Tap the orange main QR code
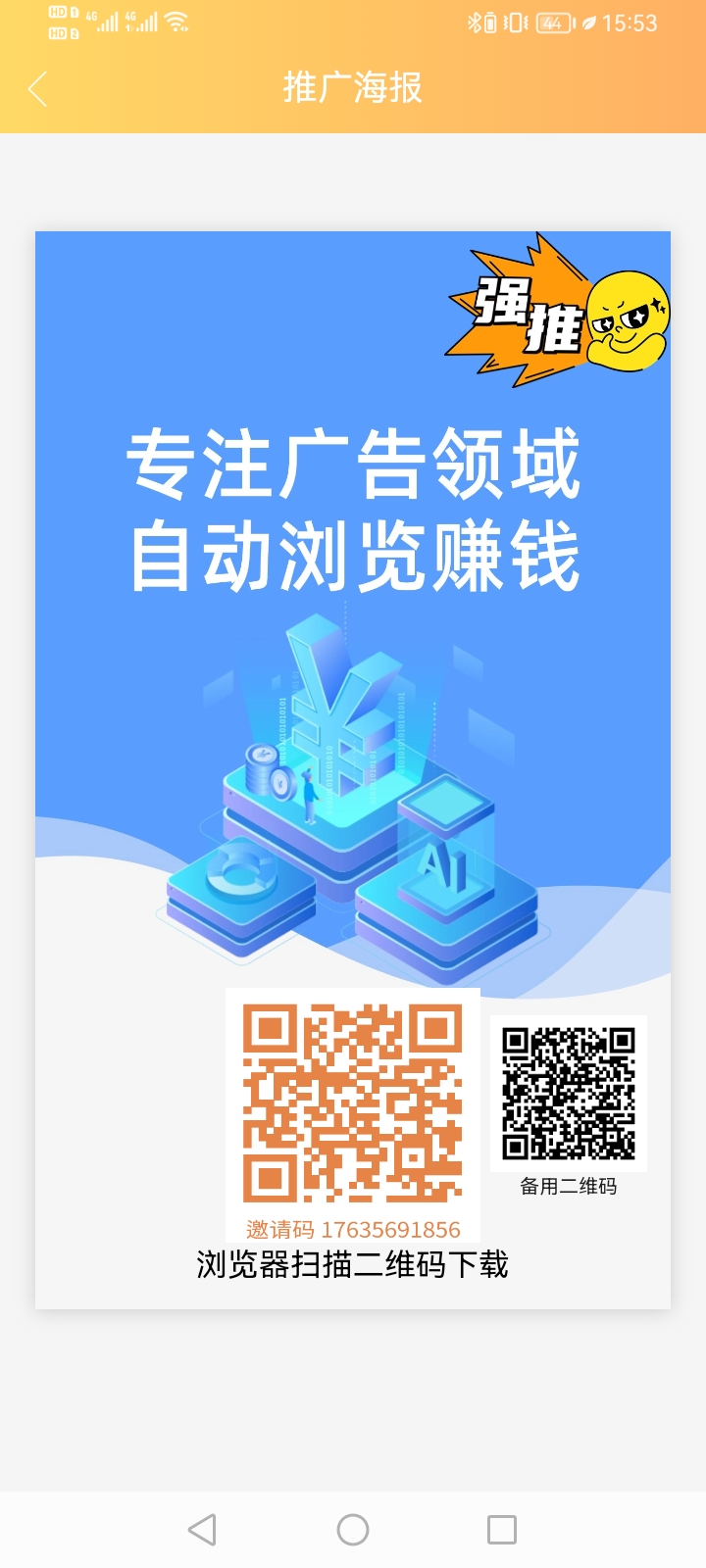706x1568 pixels. click(353, 1102)
